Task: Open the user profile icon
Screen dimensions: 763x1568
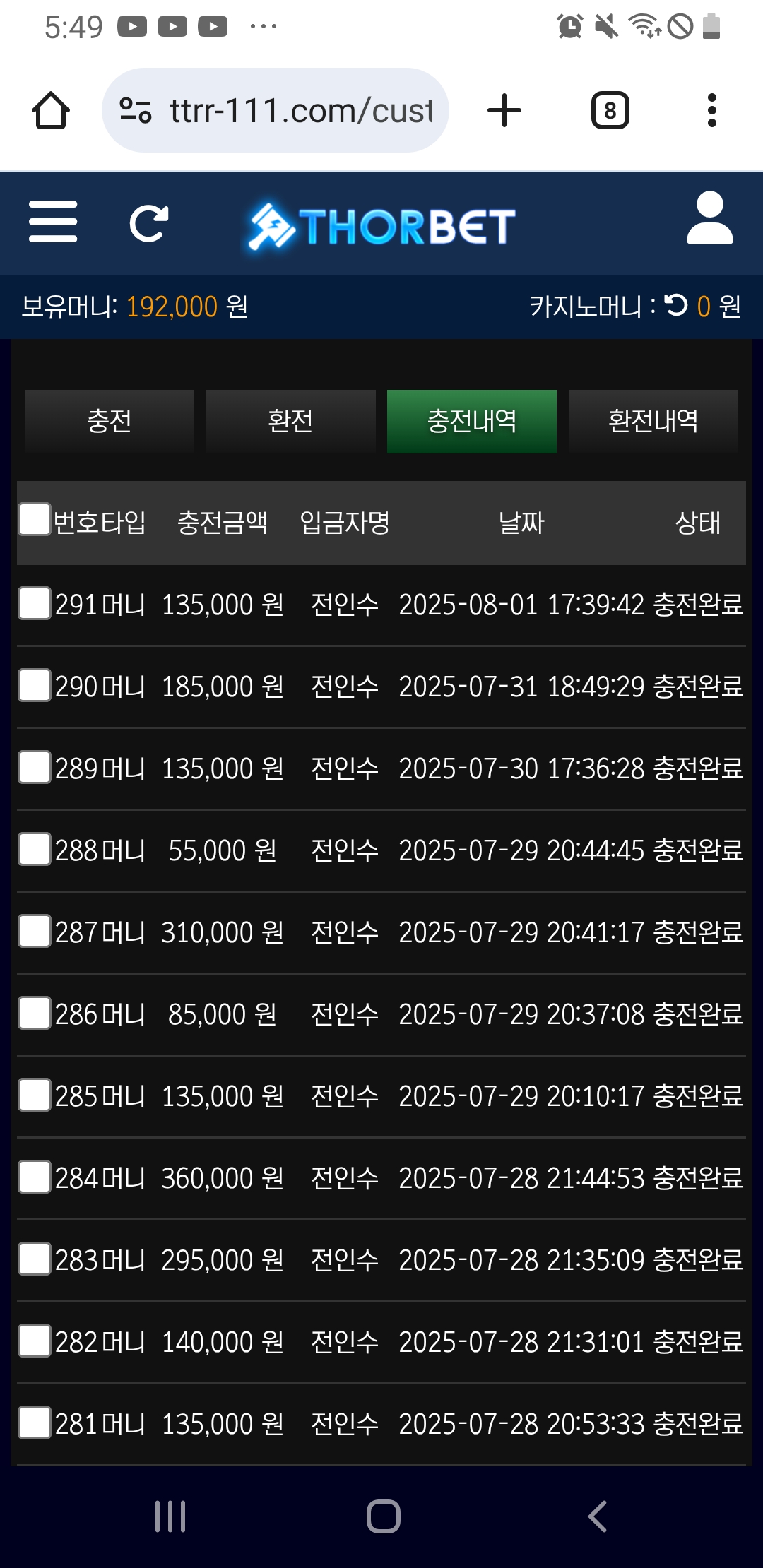Action: 709,218
